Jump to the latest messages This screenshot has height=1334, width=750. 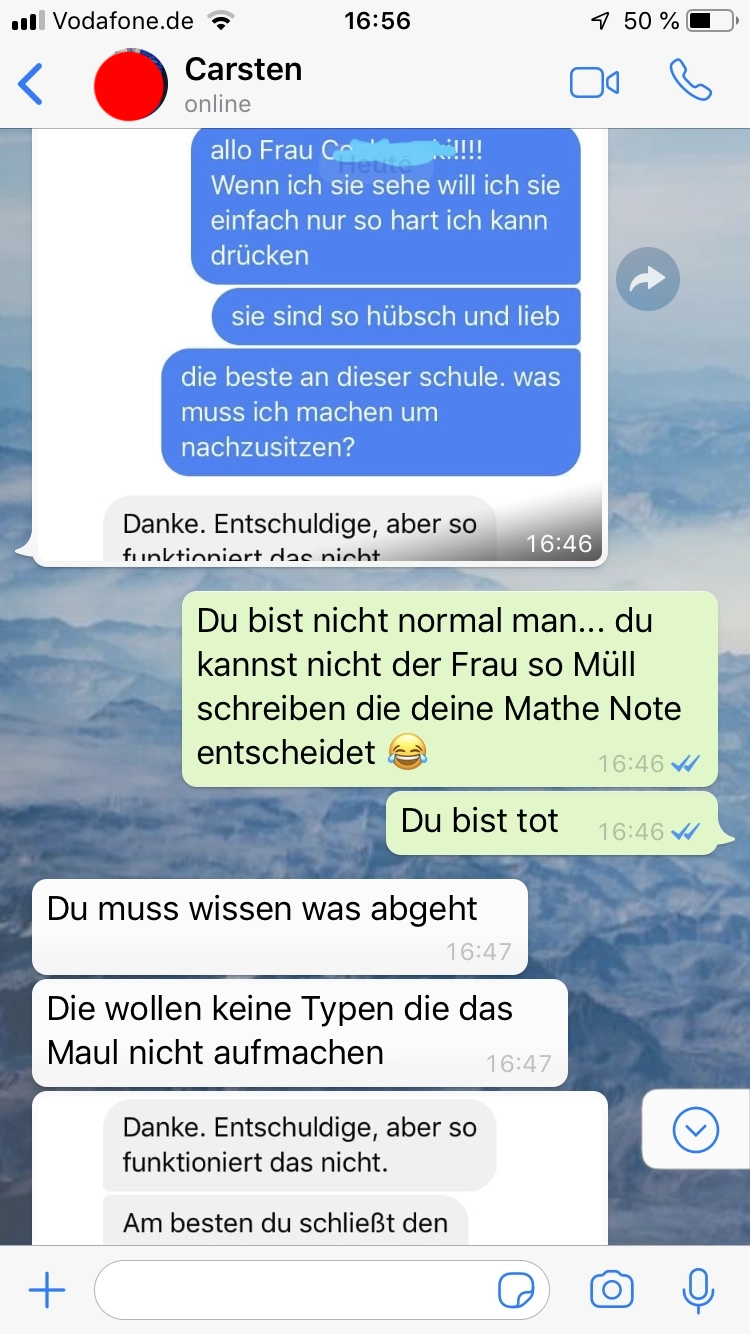tap(696, 1130)
